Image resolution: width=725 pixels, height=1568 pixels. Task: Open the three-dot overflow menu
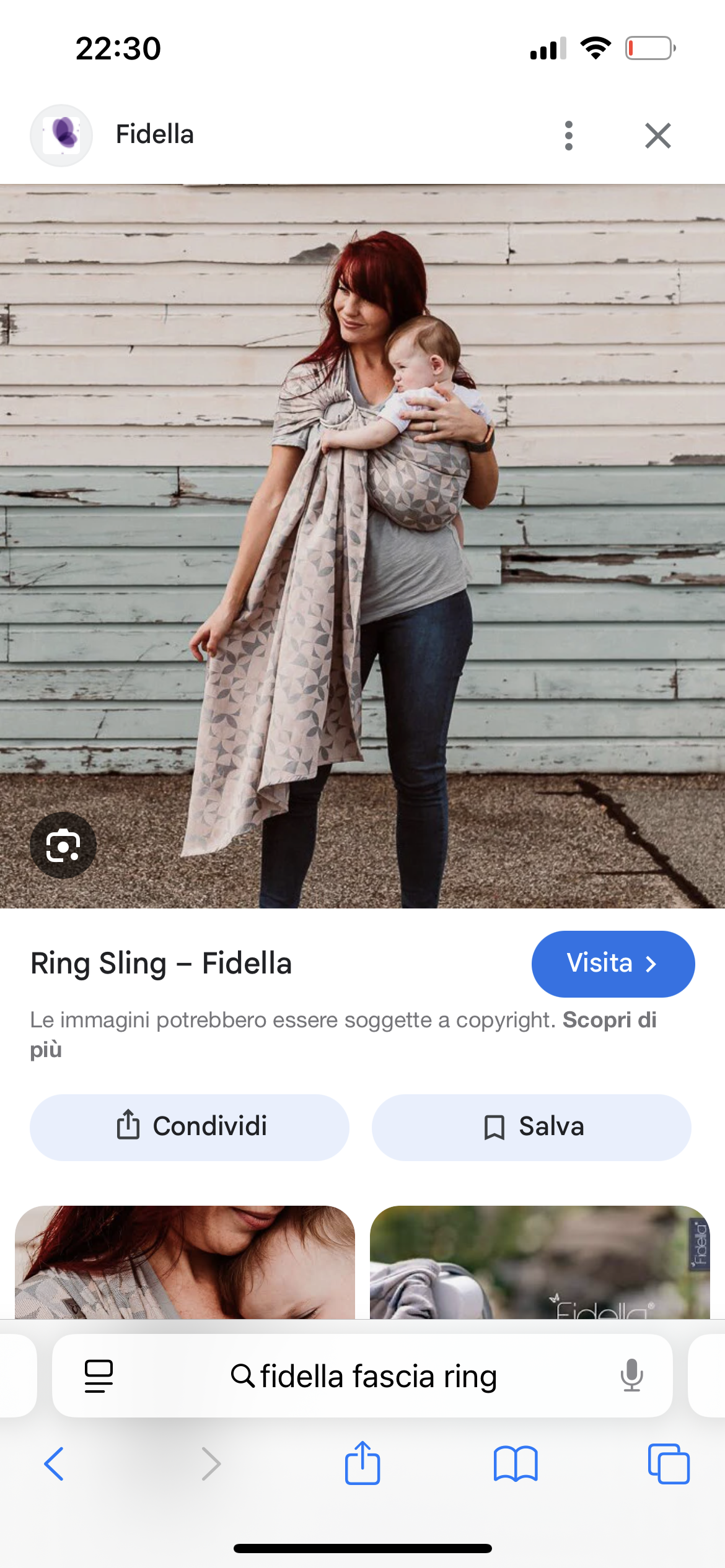pyautogui.click(x=568, y=136)
